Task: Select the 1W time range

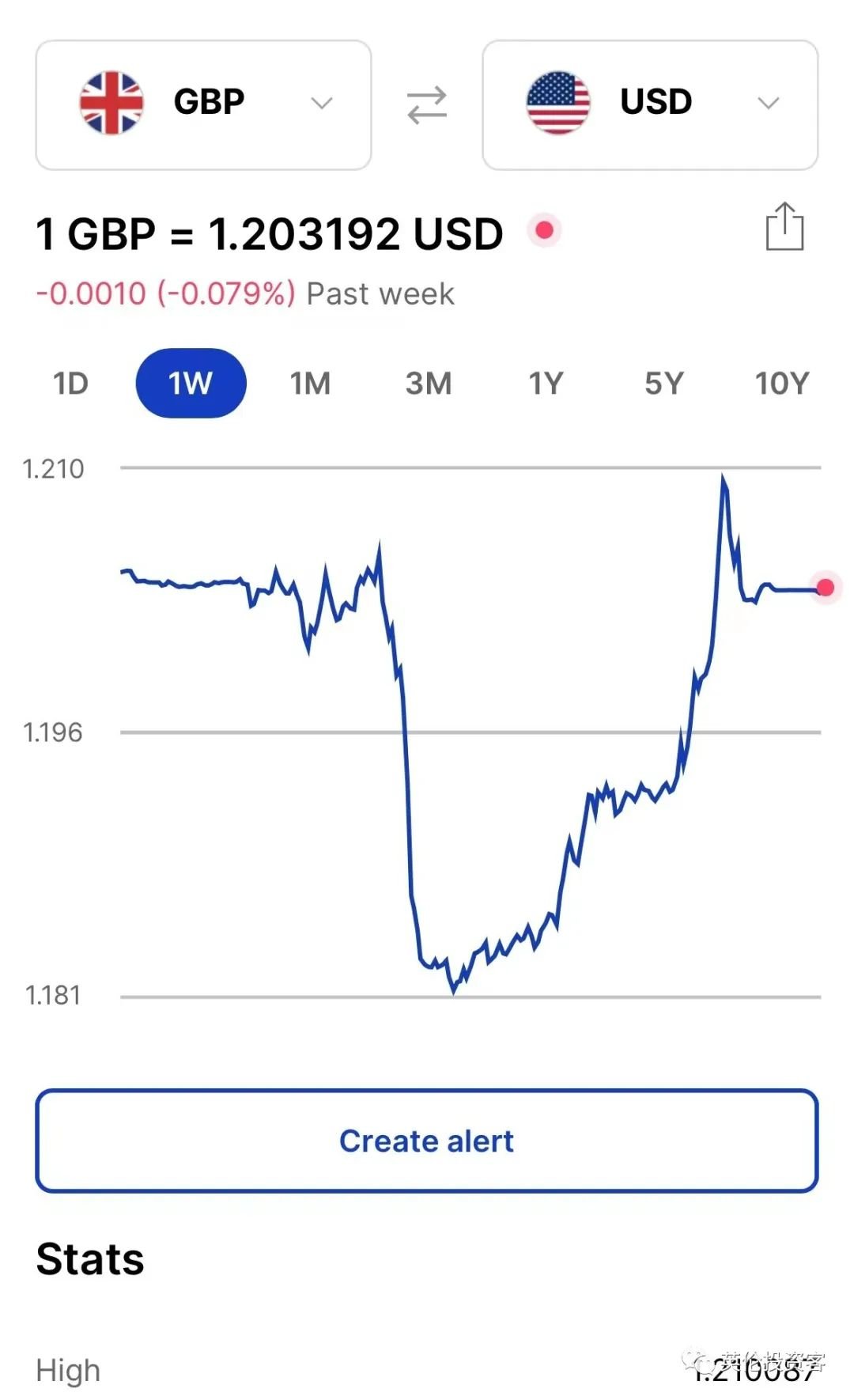Action: [x=191, y=384]
